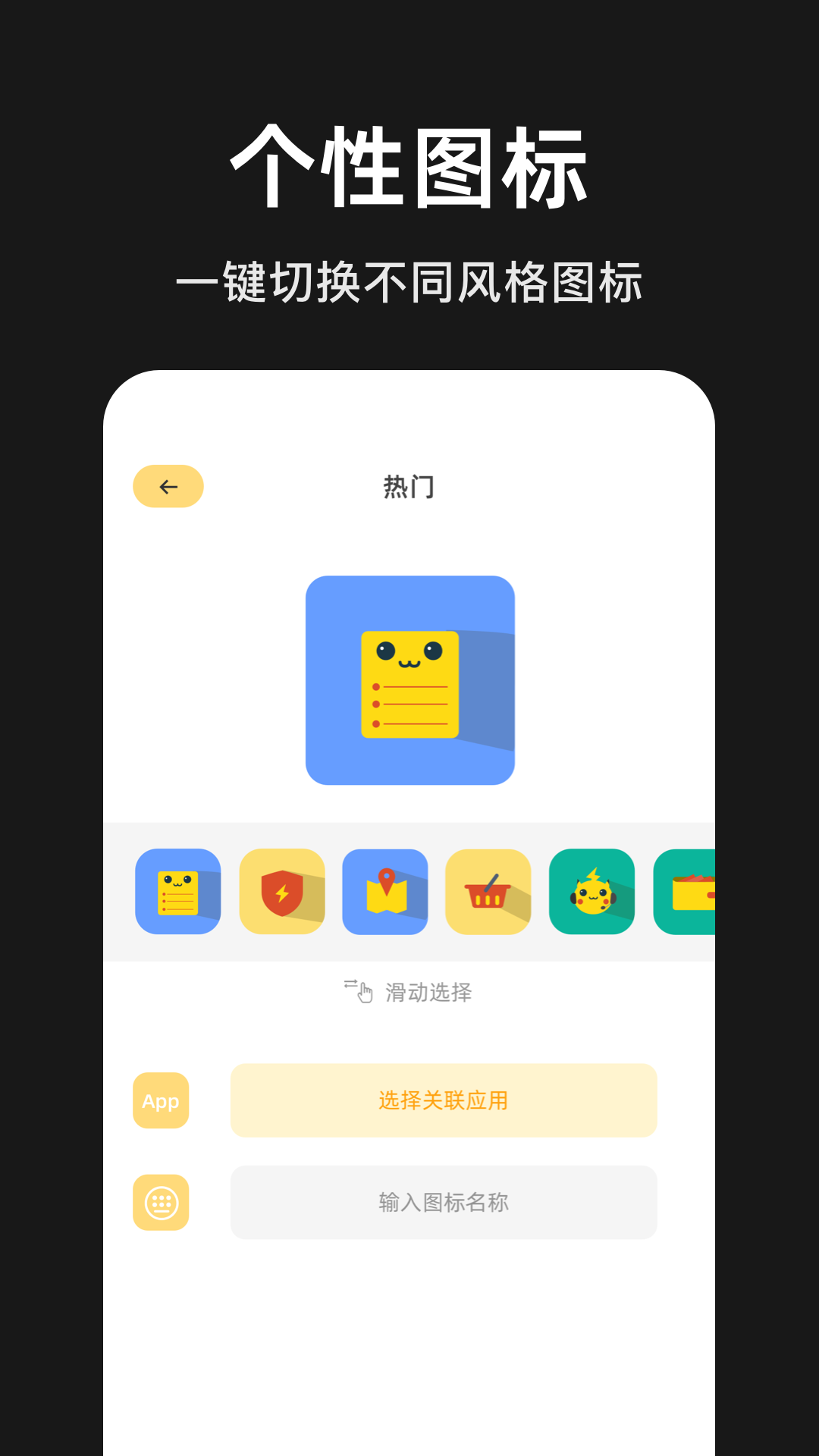The image size is (819, 1456).
Task: Tap the swipe-hand gesture icon
Action: pos(357,990)
